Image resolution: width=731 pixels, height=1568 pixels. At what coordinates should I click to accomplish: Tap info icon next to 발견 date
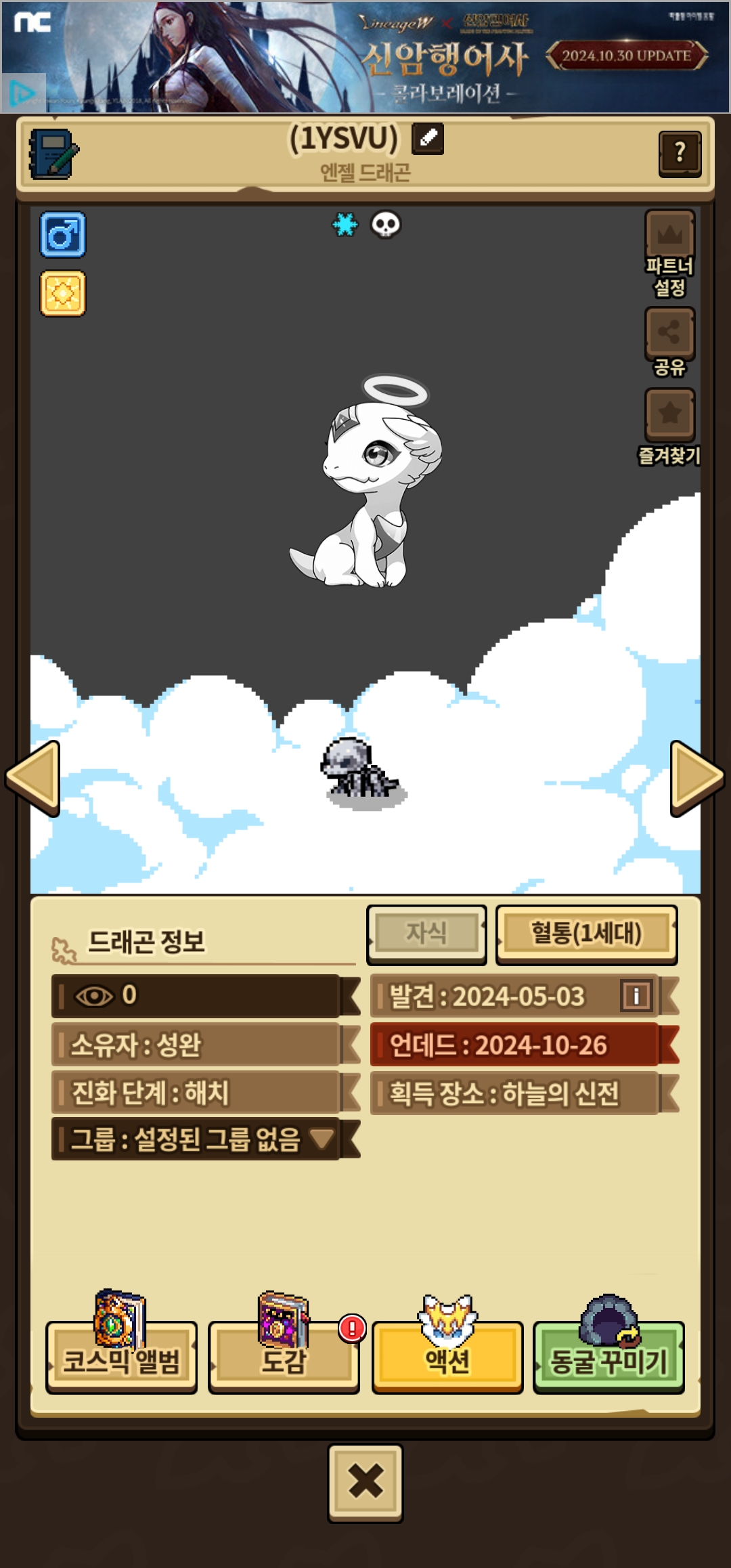tap(636, 996)
